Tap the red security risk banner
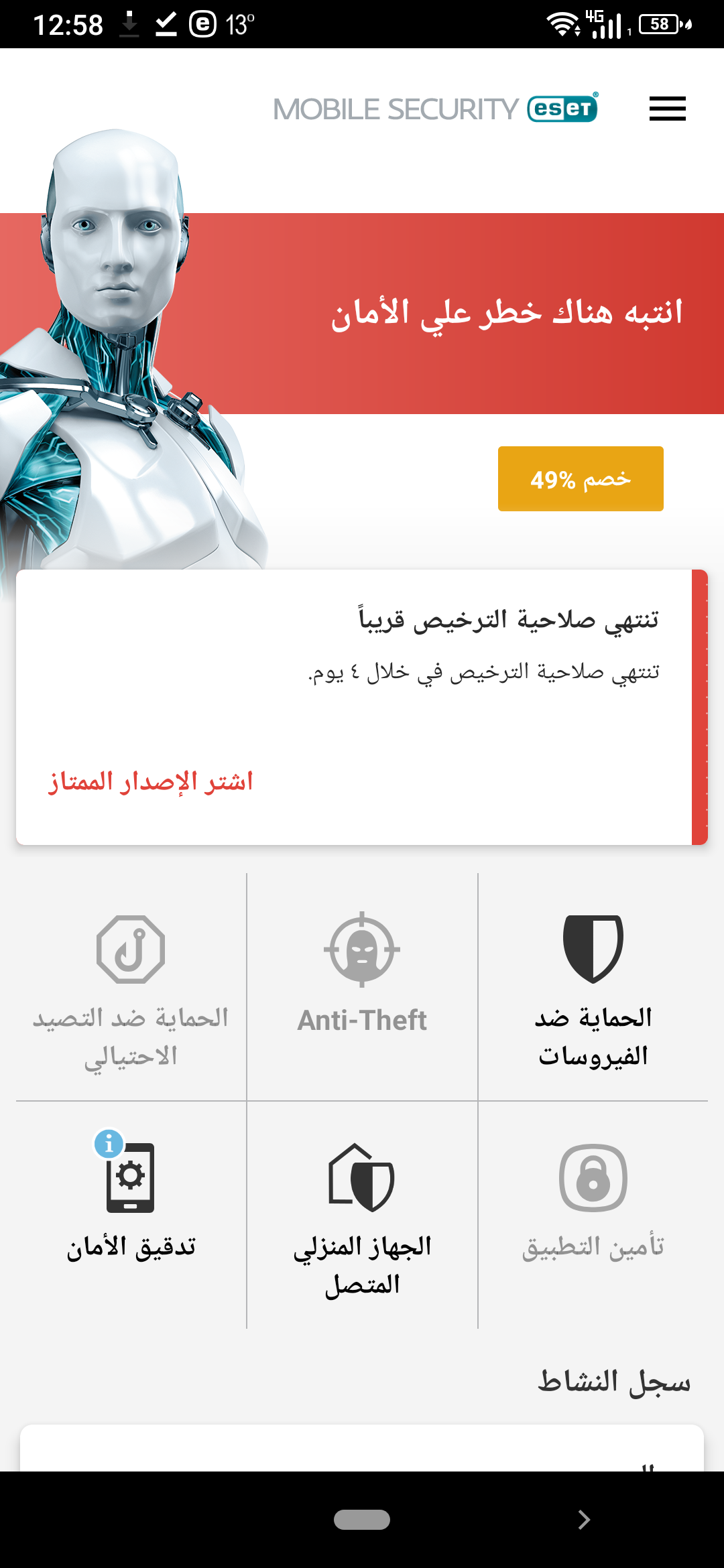Screen dimensions: 724x1568 click(x=469, y=314)
